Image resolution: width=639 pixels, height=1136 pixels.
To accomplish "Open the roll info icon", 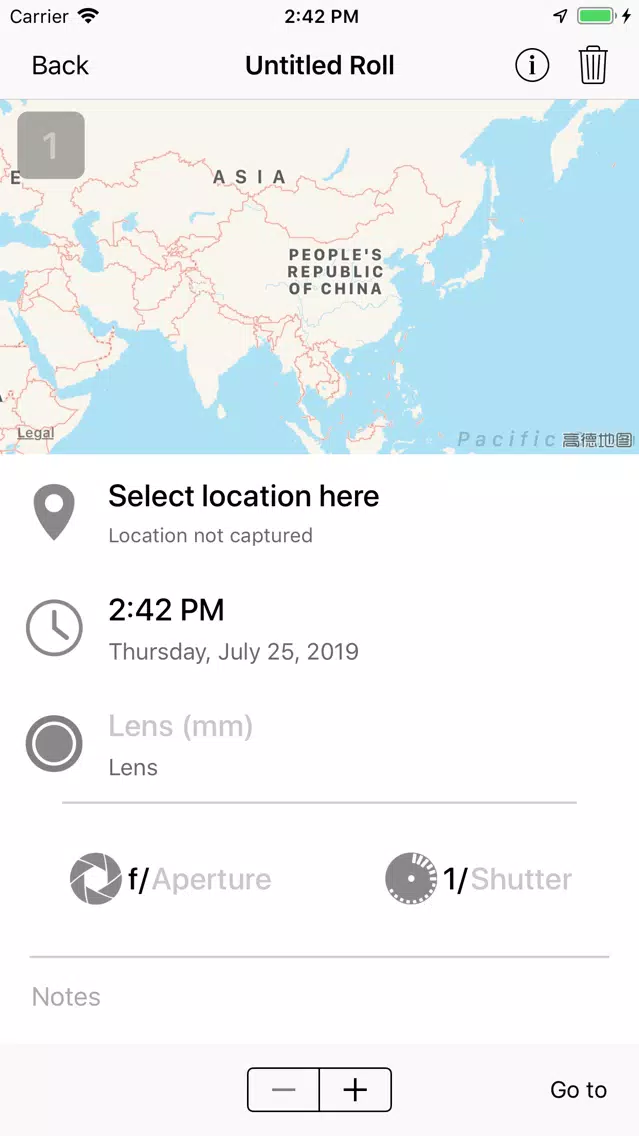I will pyautogui.click(x=532, y=65).
